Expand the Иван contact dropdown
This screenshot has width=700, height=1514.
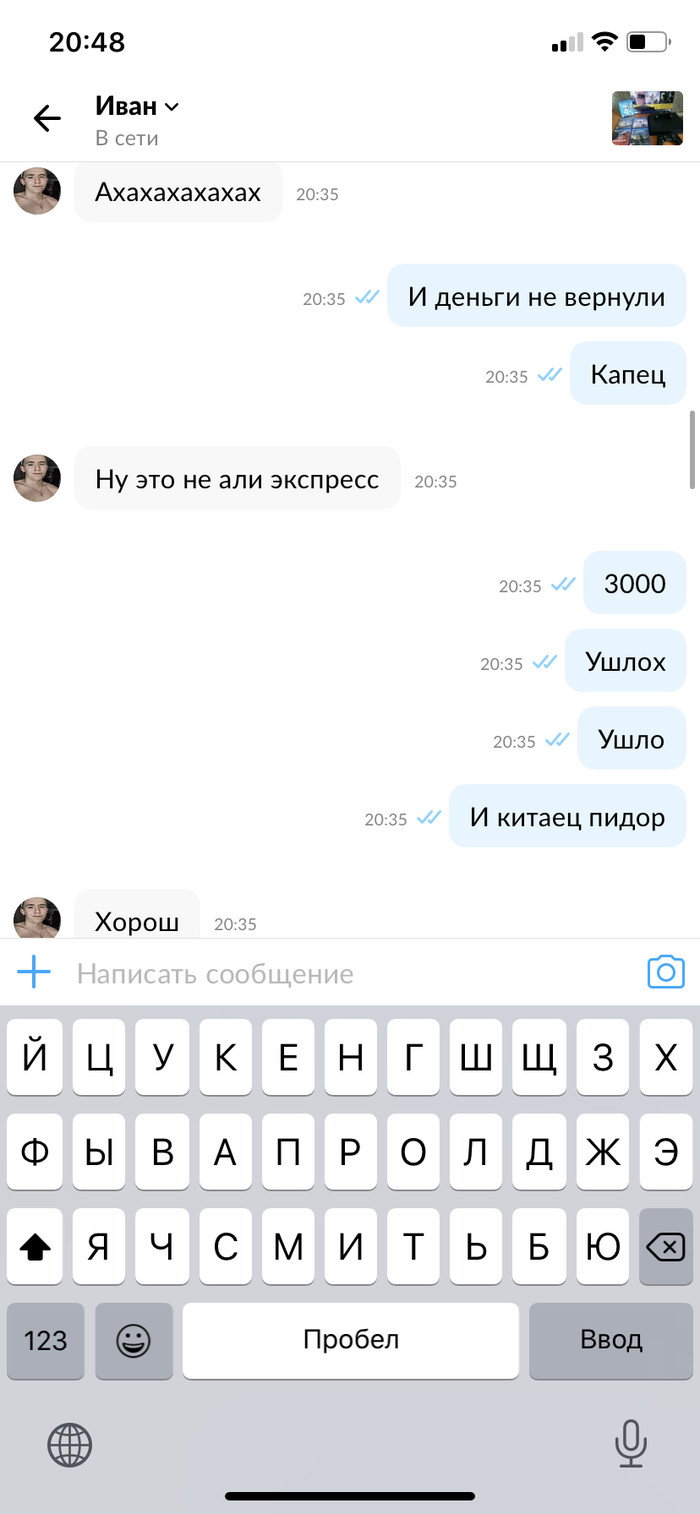(171, 106)
